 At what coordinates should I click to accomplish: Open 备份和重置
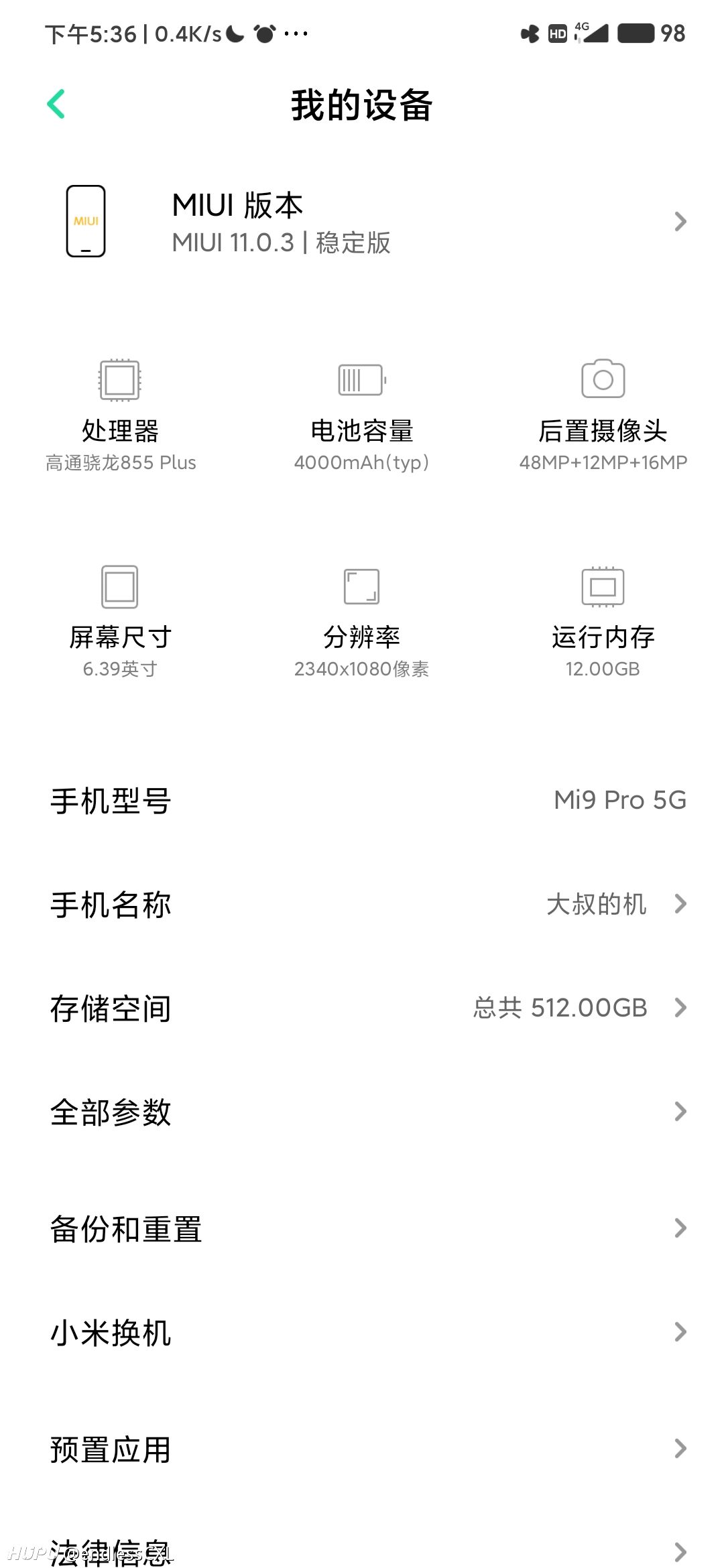362,1228
